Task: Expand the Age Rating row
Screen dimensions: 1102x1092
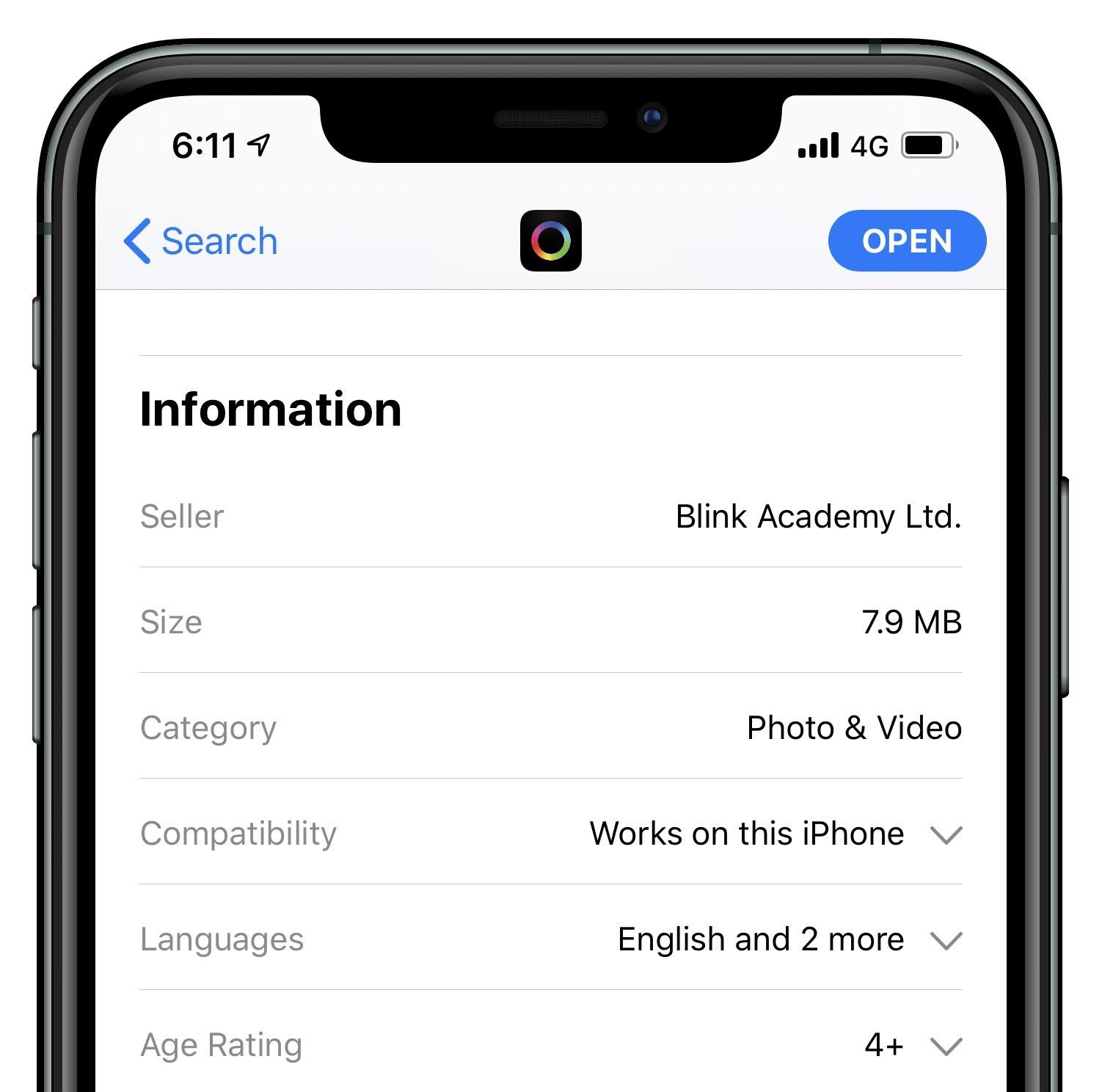Action: (945, 1046)
